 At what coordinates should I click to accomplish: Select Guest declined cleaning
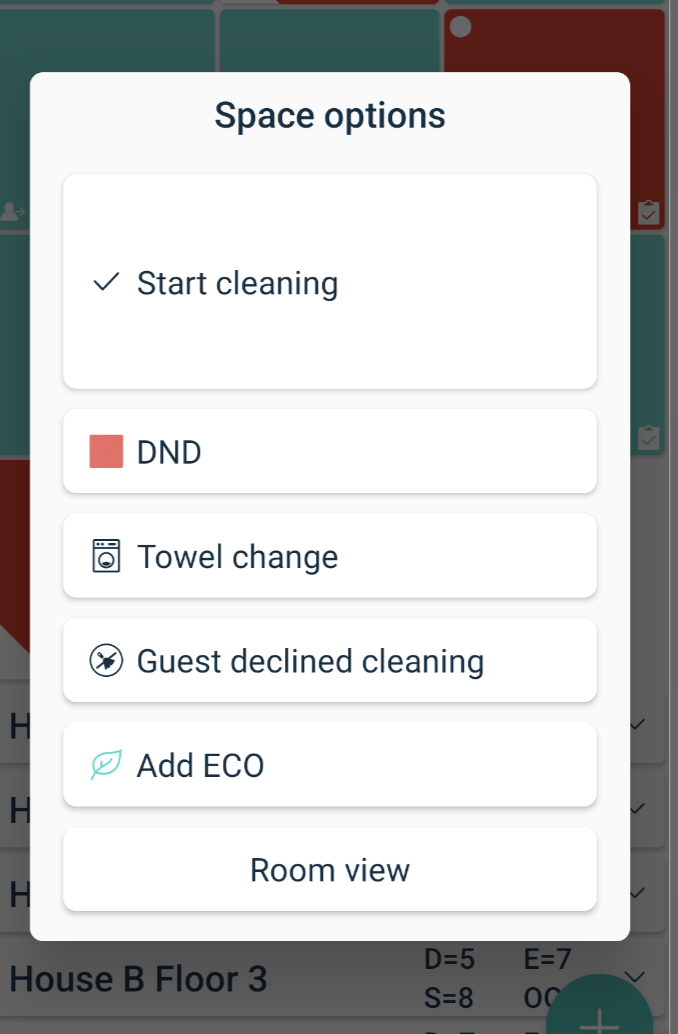tap(330, 661)
